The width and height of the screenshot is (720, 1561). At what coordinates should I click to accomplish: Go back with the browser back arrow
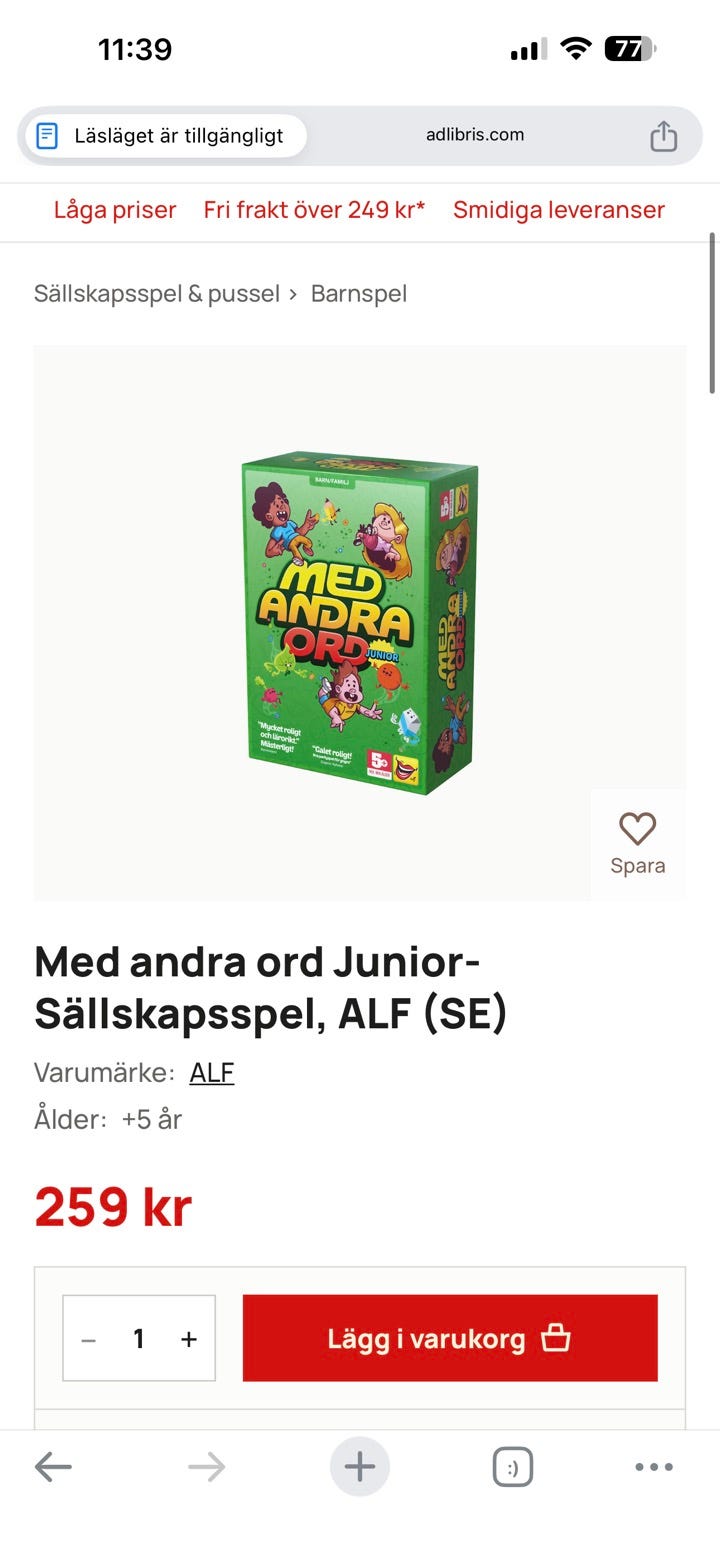click(53, 1467)
